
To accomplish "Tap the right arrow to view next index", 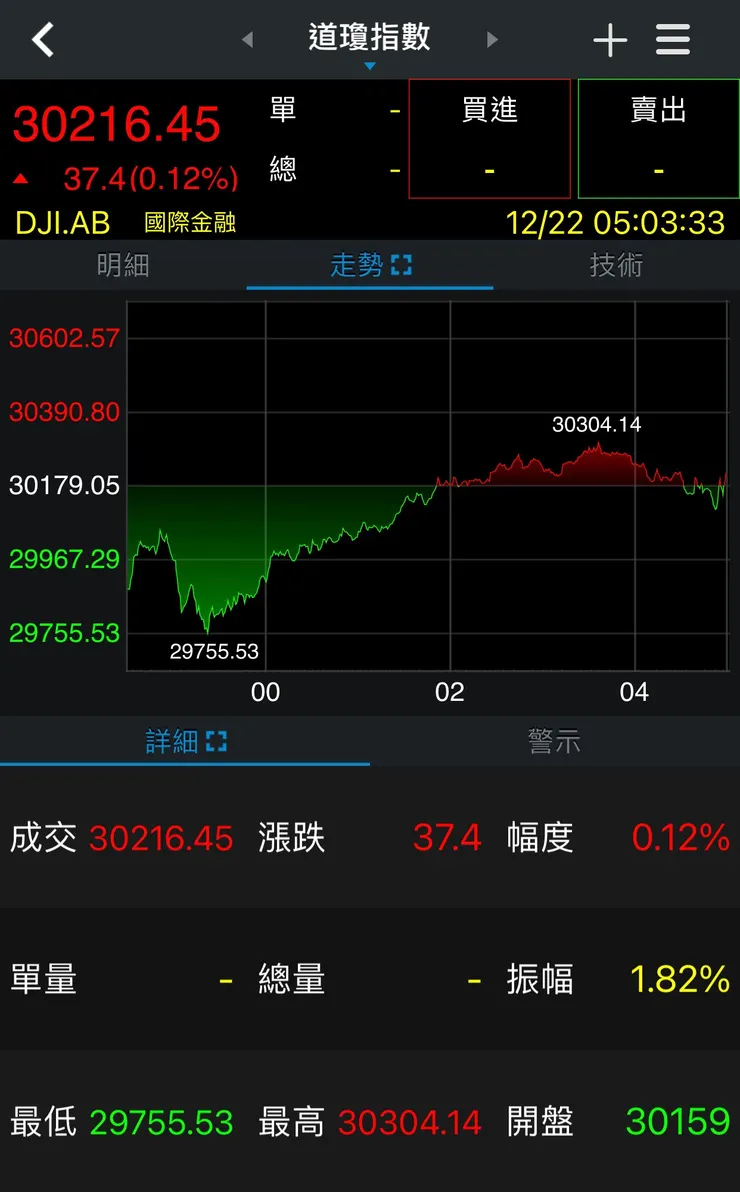I will click(492, 39).
